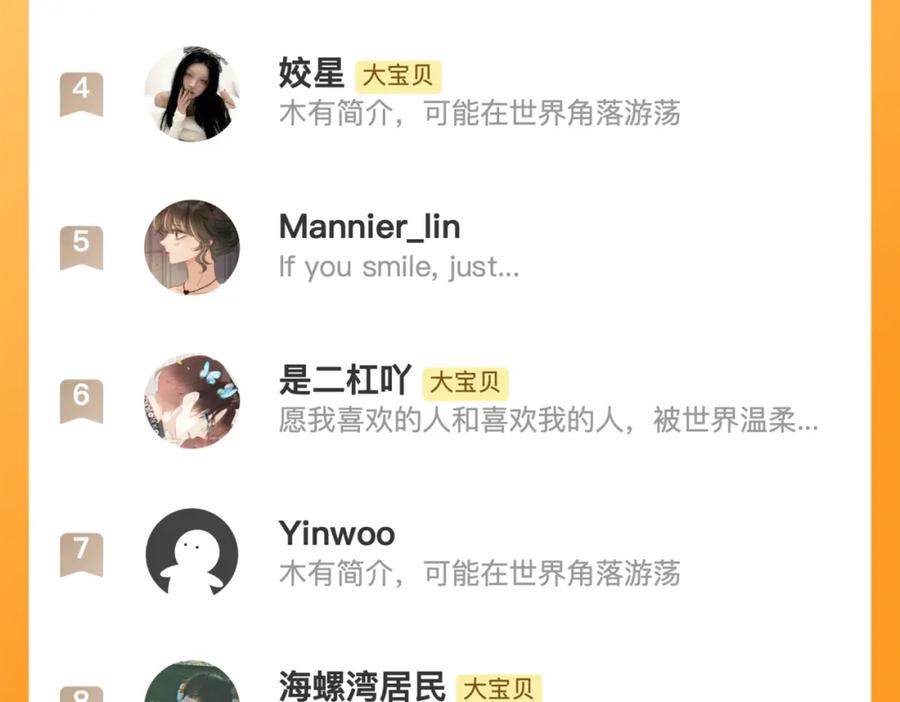Open 是二杠吖's profile row
The height and width of the screenshot is (702, 900).
coord(450,400)
